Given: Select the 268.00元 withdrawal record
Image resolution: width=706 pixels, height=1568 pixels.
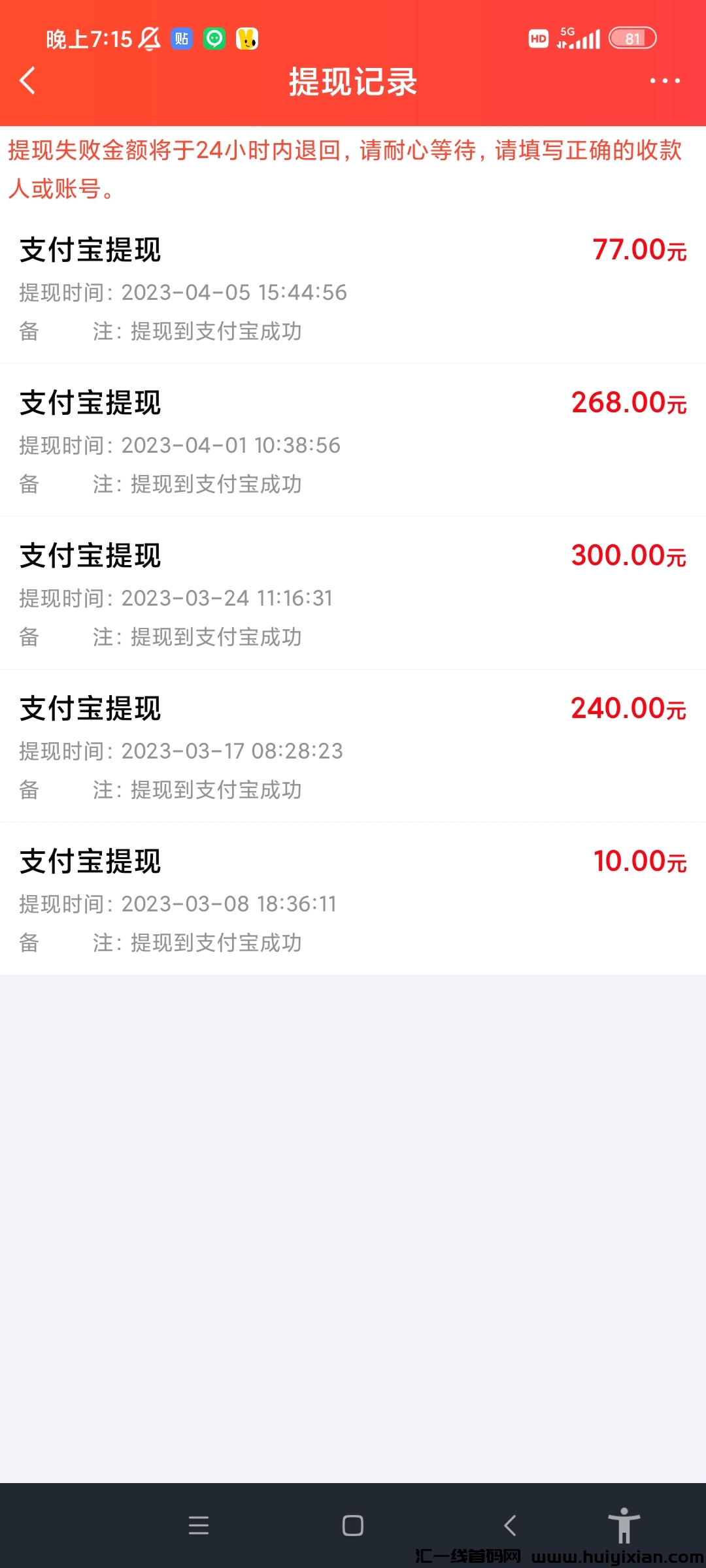Looking at the screenshot, I should pyautogui.click(x=353, y=441).
